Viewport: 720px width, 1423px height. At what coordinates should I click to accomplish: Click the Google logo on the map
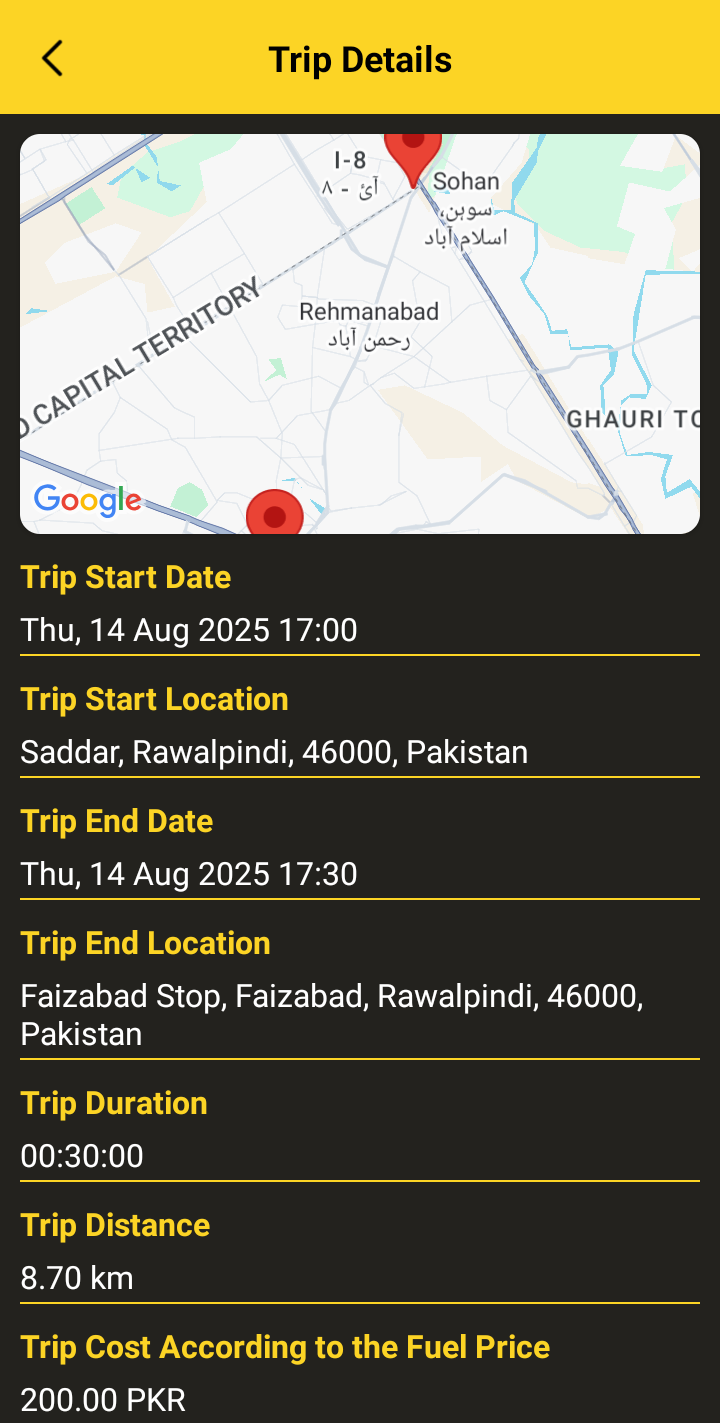[x=86, y=501]
